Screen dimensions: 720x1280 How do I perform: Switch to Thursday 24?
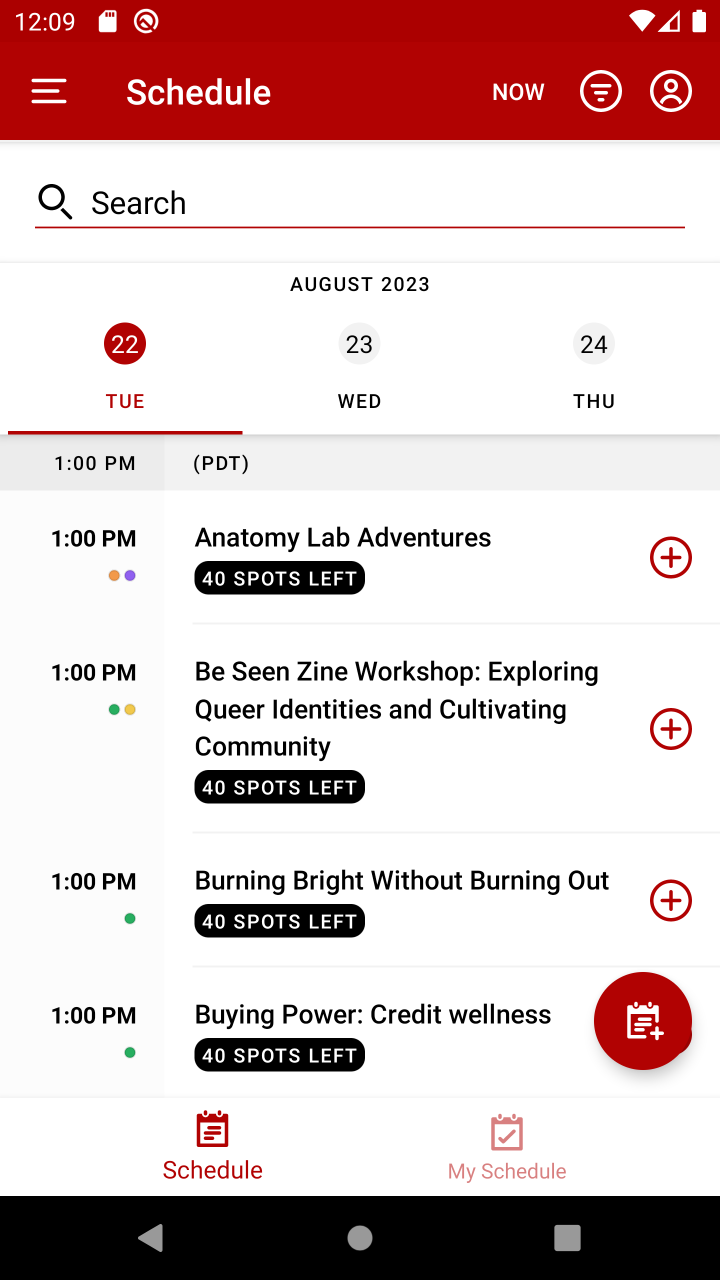point(594,366)
